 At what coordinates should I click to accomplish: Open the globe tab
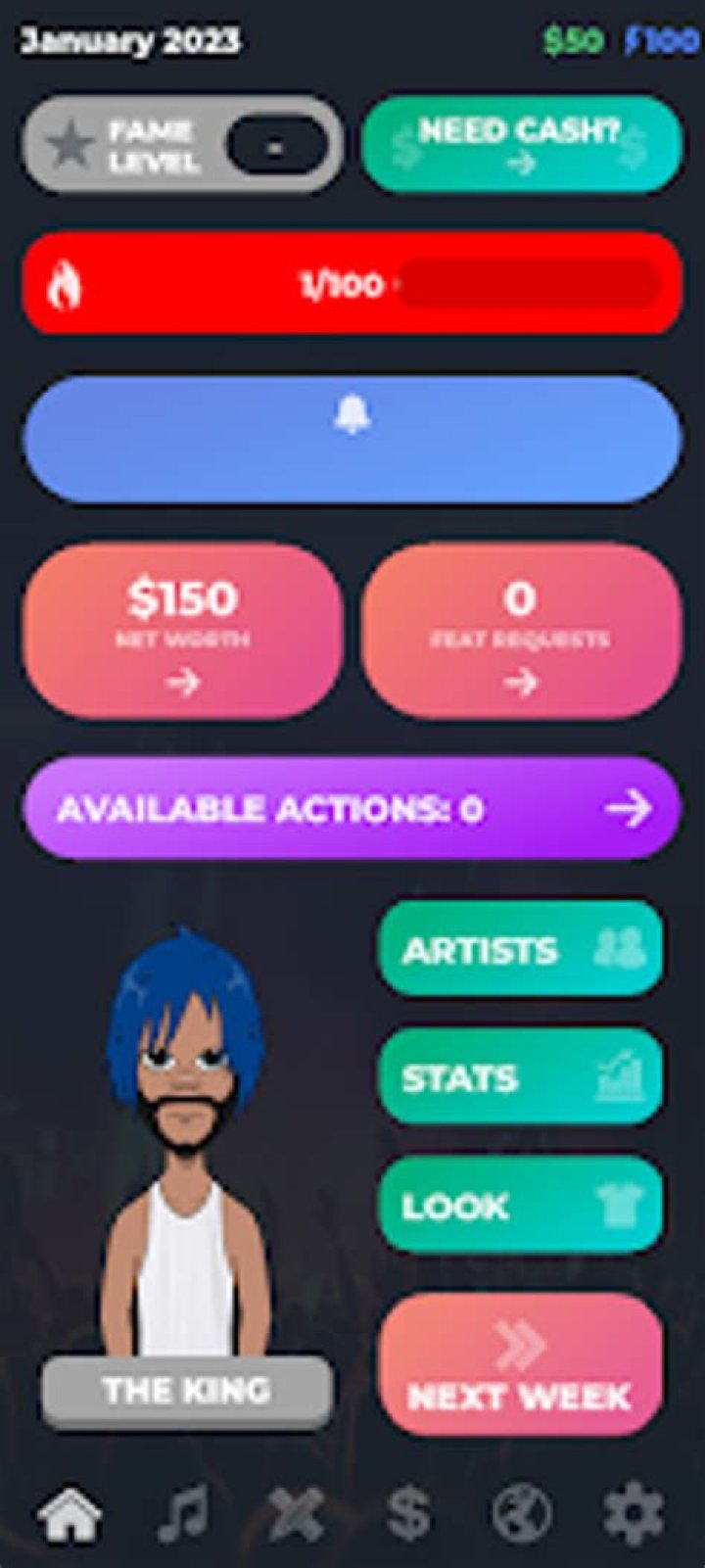[521, 1512]
